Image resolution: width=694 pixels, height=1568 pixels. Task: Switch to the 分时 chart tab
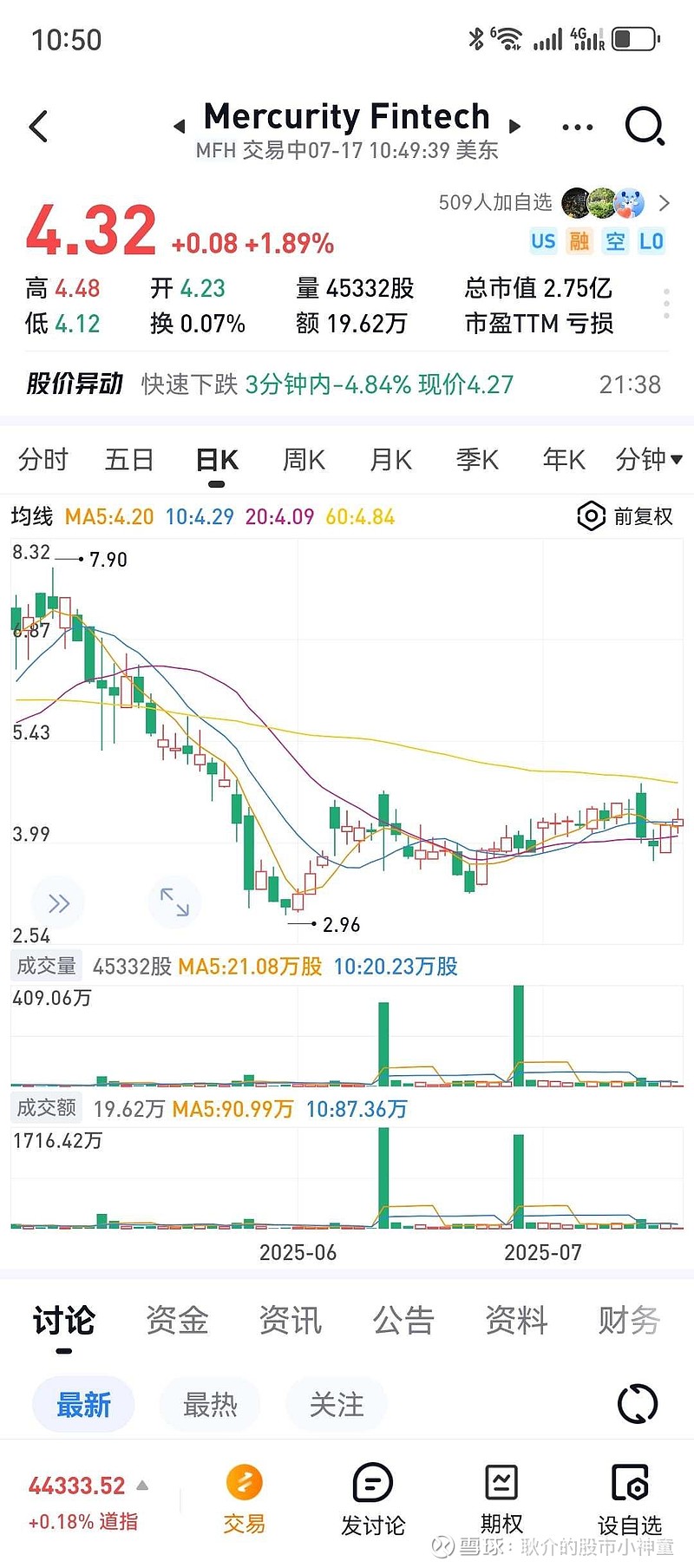click(43, 459)
